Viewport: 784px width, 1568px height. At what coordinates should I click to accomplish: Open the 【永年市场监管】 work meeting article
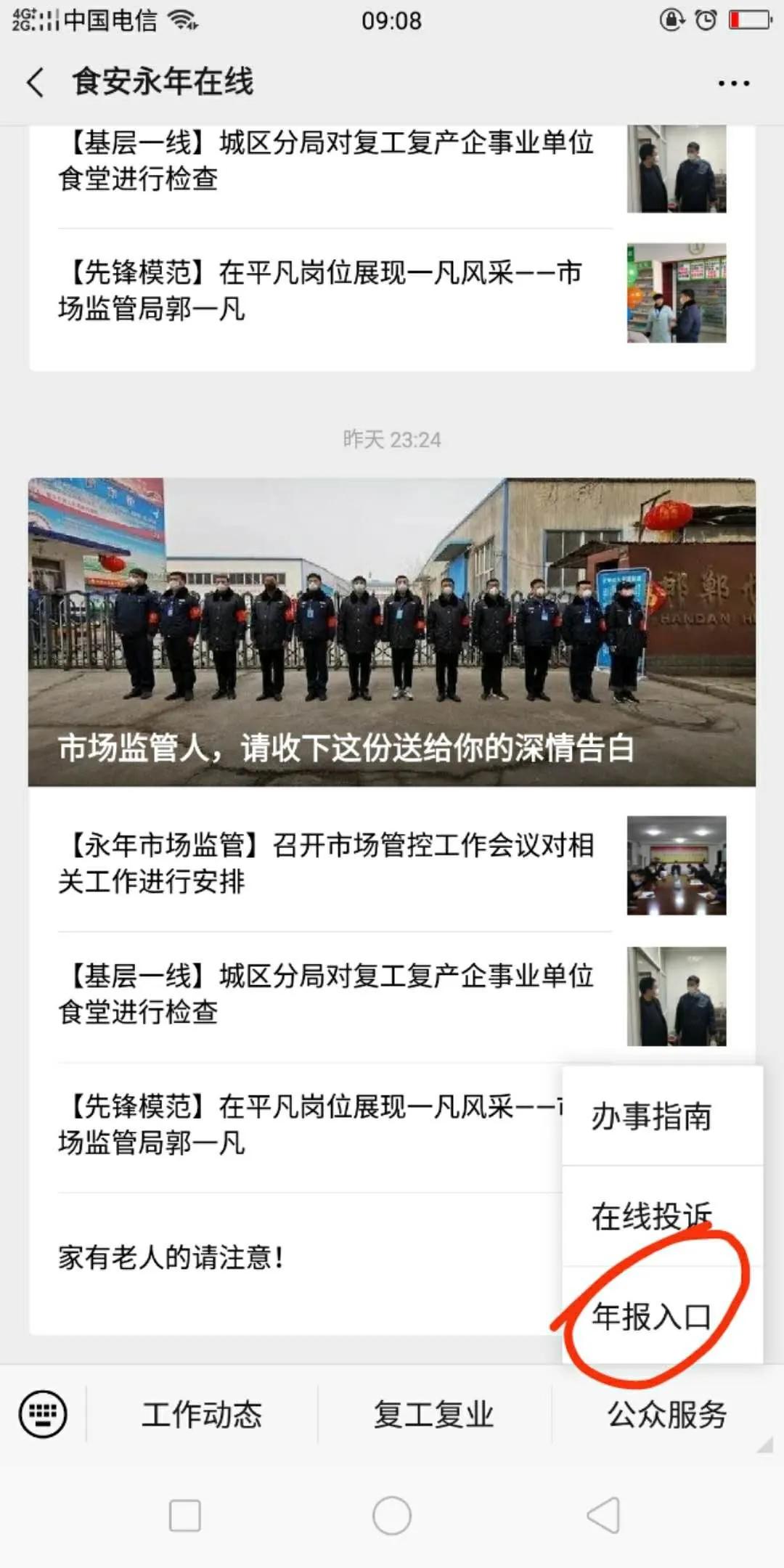pos(327,864)
